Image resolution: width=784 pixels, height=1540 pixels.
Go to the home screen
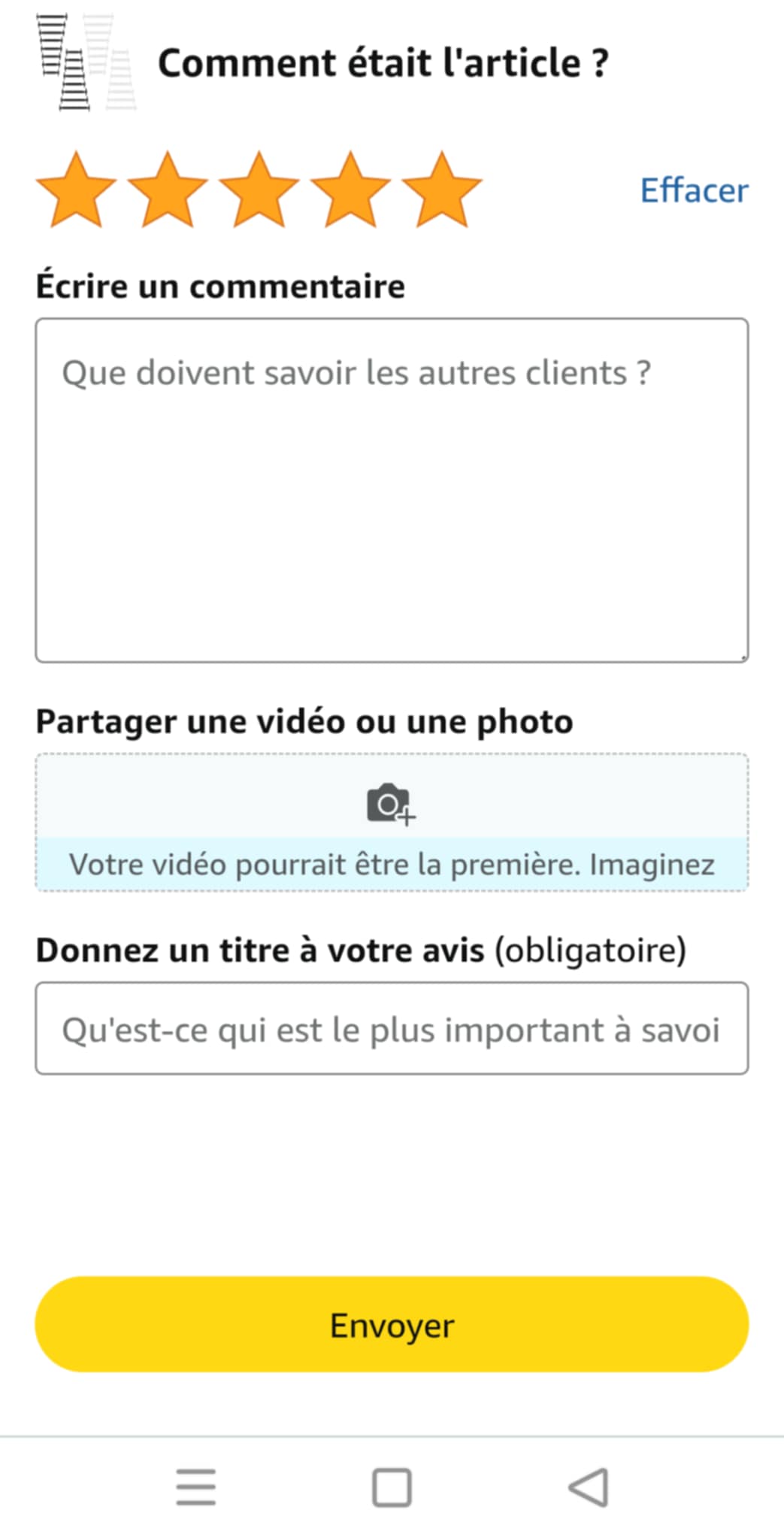click(x=392, y=1487)
